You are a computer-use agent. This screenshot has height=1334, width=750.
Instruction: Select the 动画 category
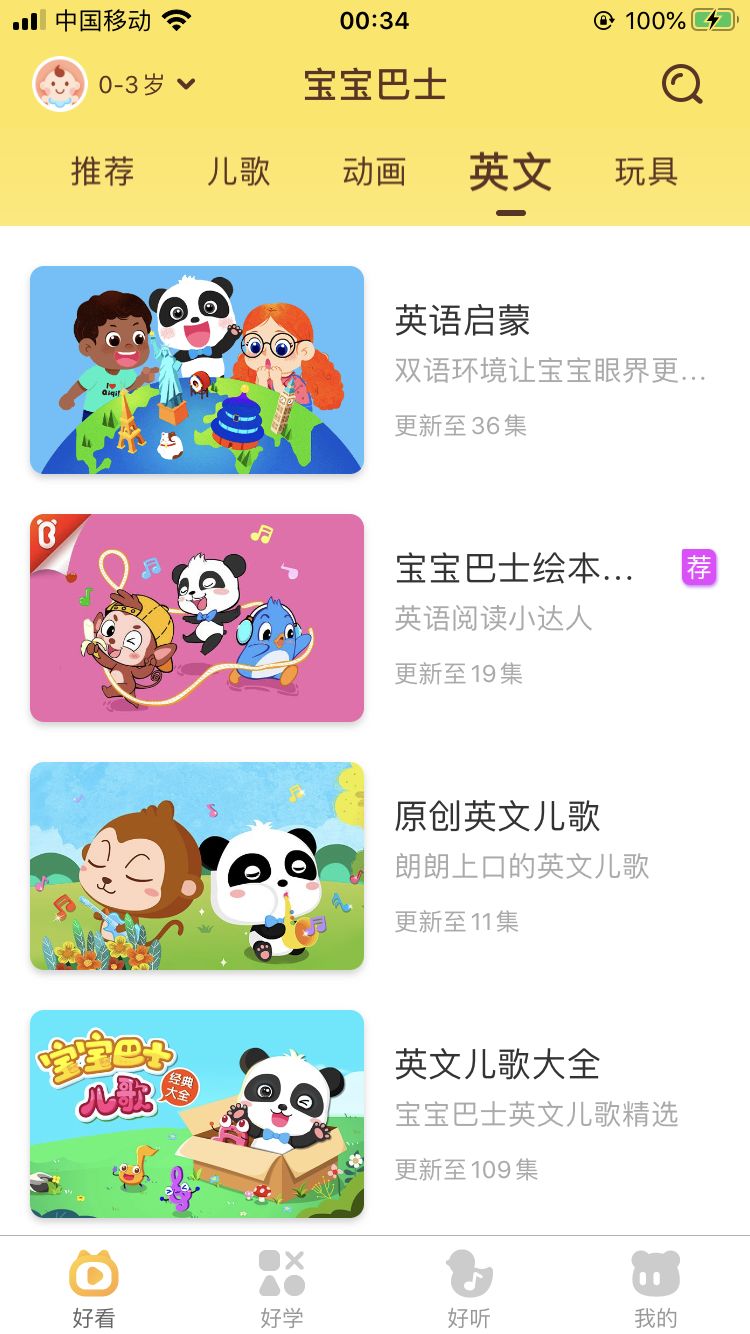tap(373, 172)
